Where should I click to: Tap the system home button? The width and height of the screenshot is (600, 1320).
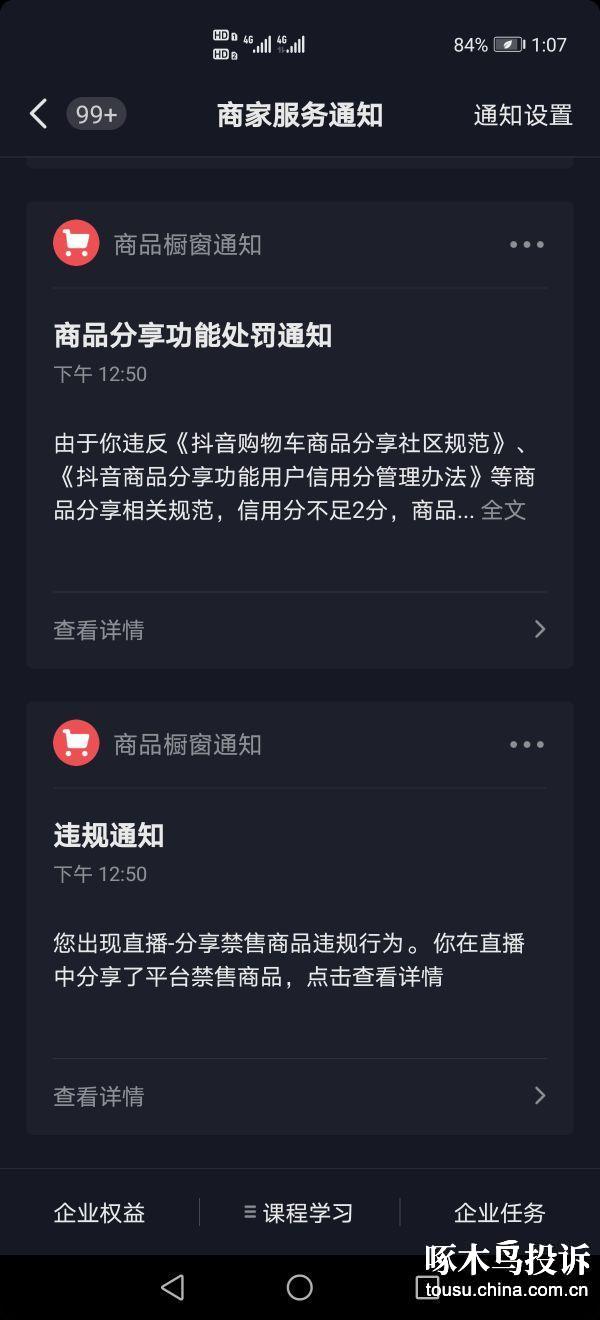tap(300, 1287)
